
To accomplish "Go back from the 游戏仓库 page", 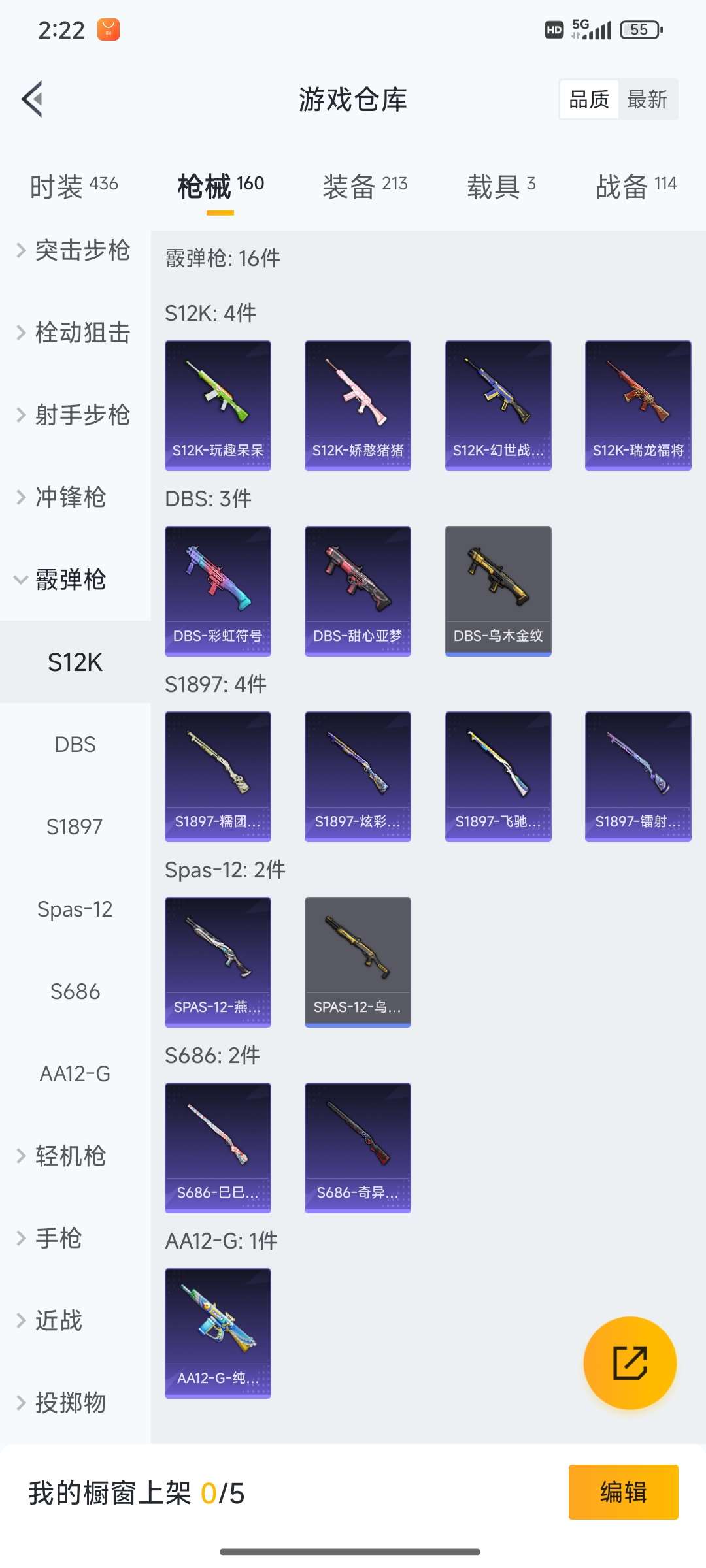I will (x=33, y=99).
